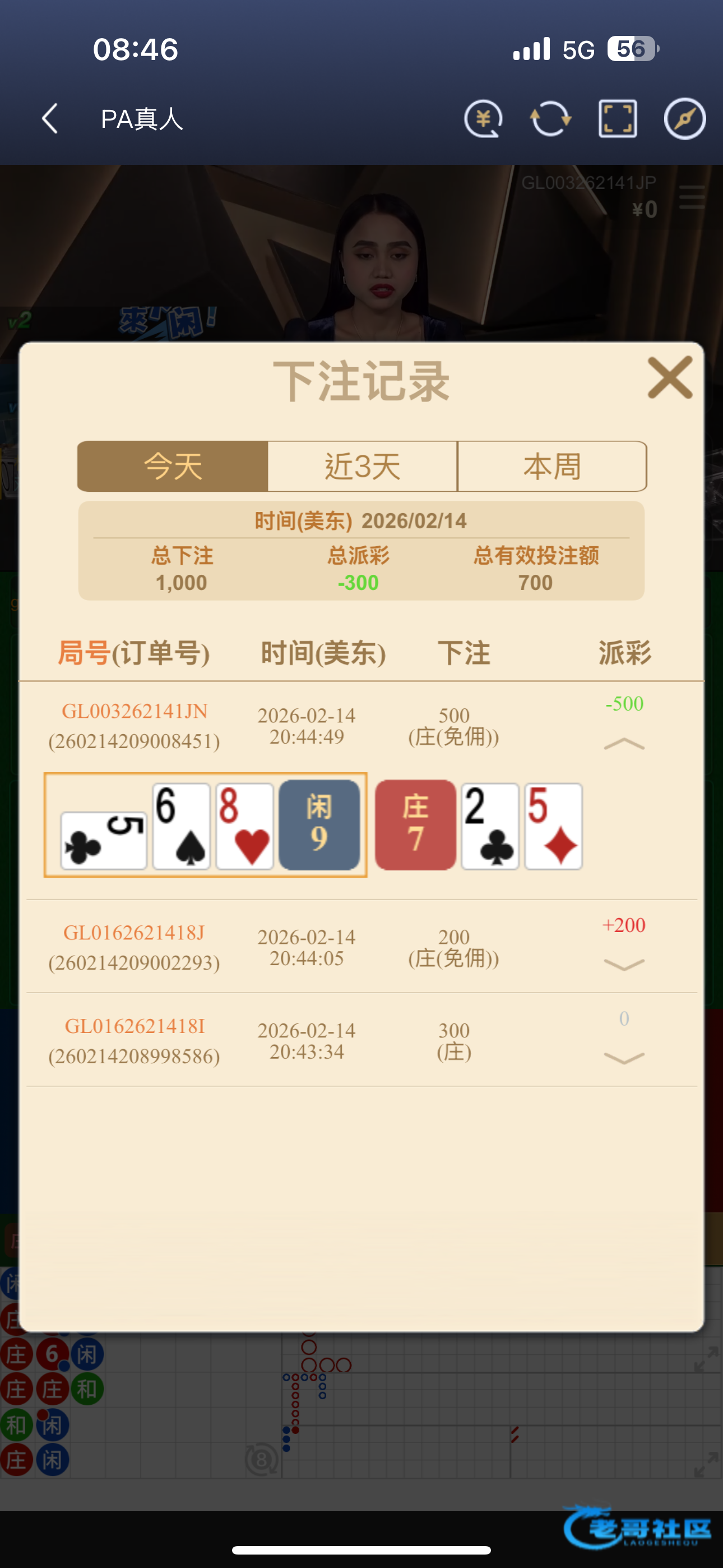This screenshot has height=1568, width=723.
Task: Expand details of bet GL0162621418J
Action: [x=624, y=965]
